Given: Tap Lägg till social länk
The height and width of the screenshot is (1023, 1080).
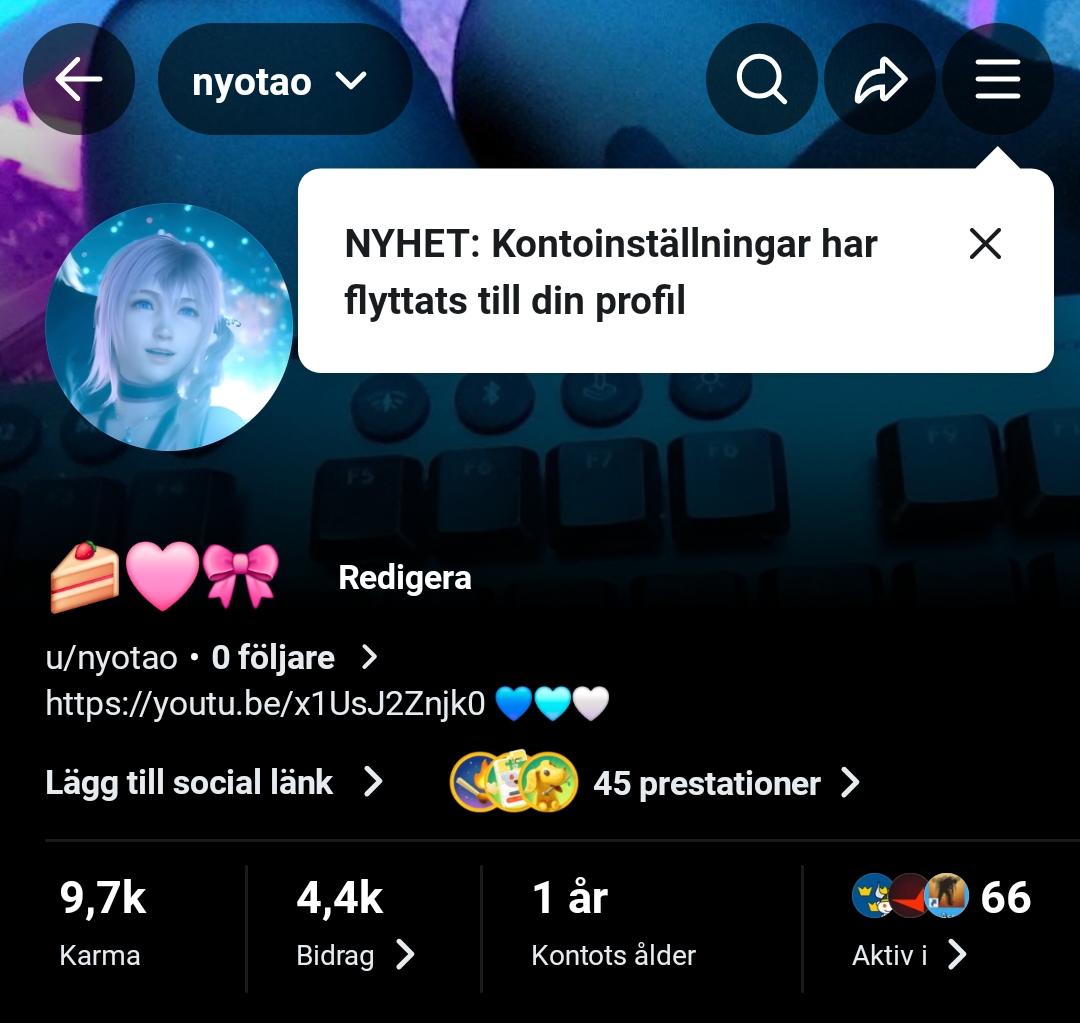Looking at the screenshot, I should pyautogui.click(x=214, y=782).
